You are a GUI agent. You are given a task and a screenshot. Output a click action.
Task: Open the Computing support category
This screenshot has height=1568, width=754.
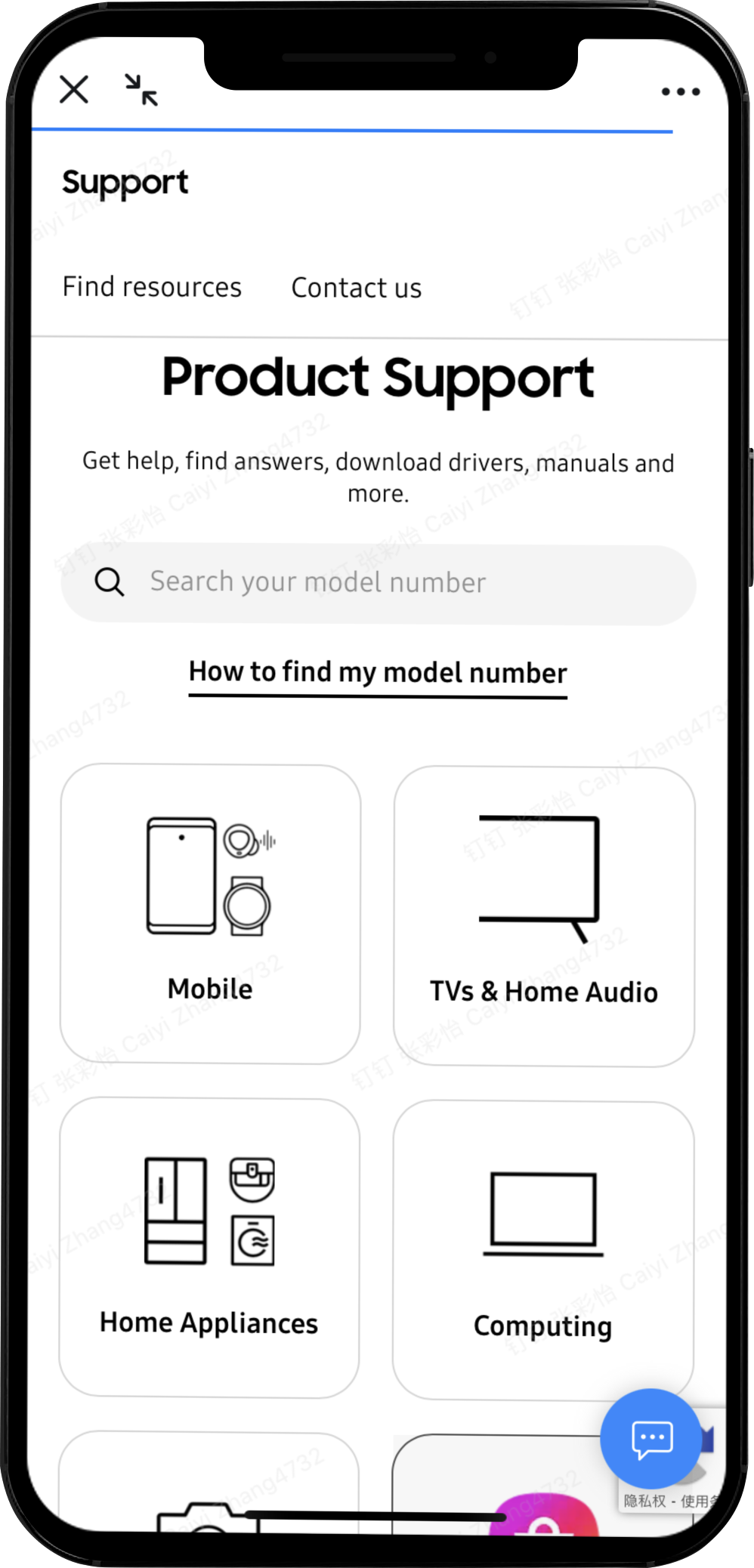click(x=542, y=1250)
